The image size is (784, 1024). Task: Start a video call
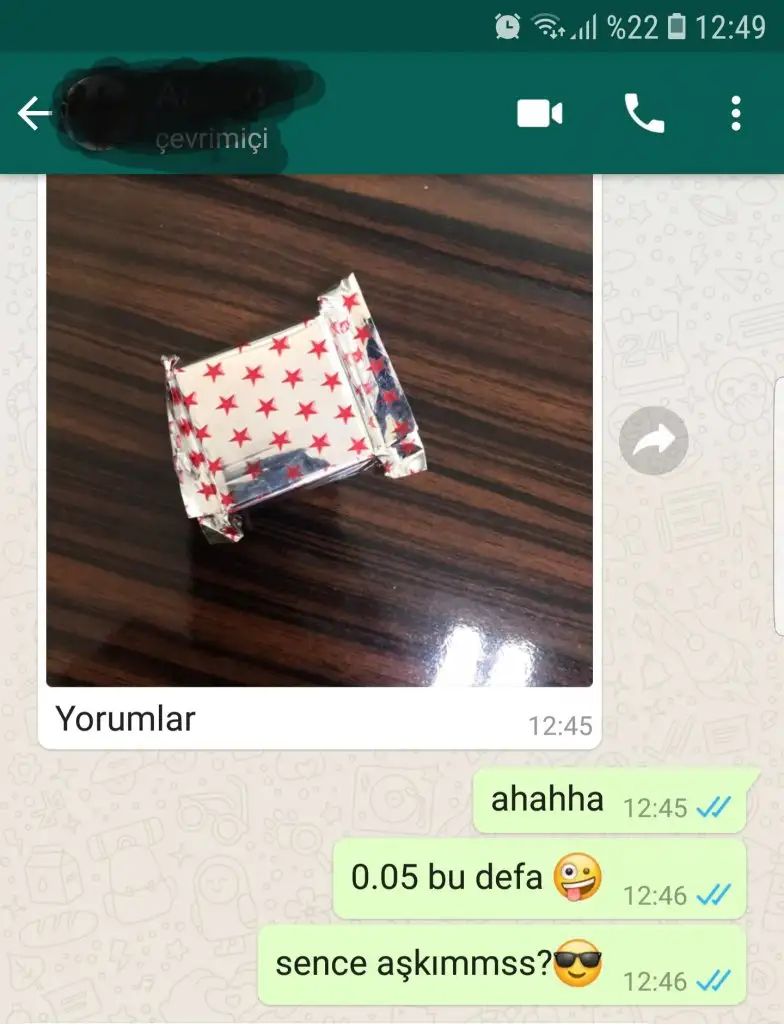[539, 114]
